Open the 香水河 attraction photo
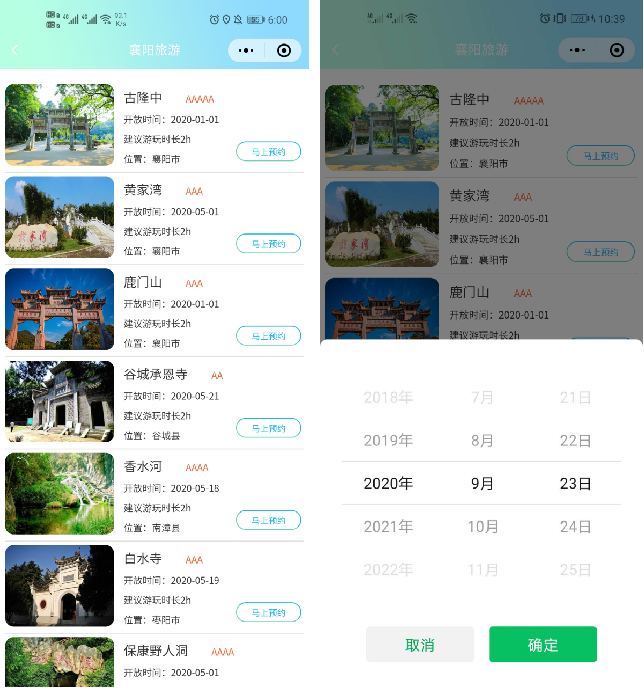The height and width of the screenshot is (691, 644). tap(60, 494)
